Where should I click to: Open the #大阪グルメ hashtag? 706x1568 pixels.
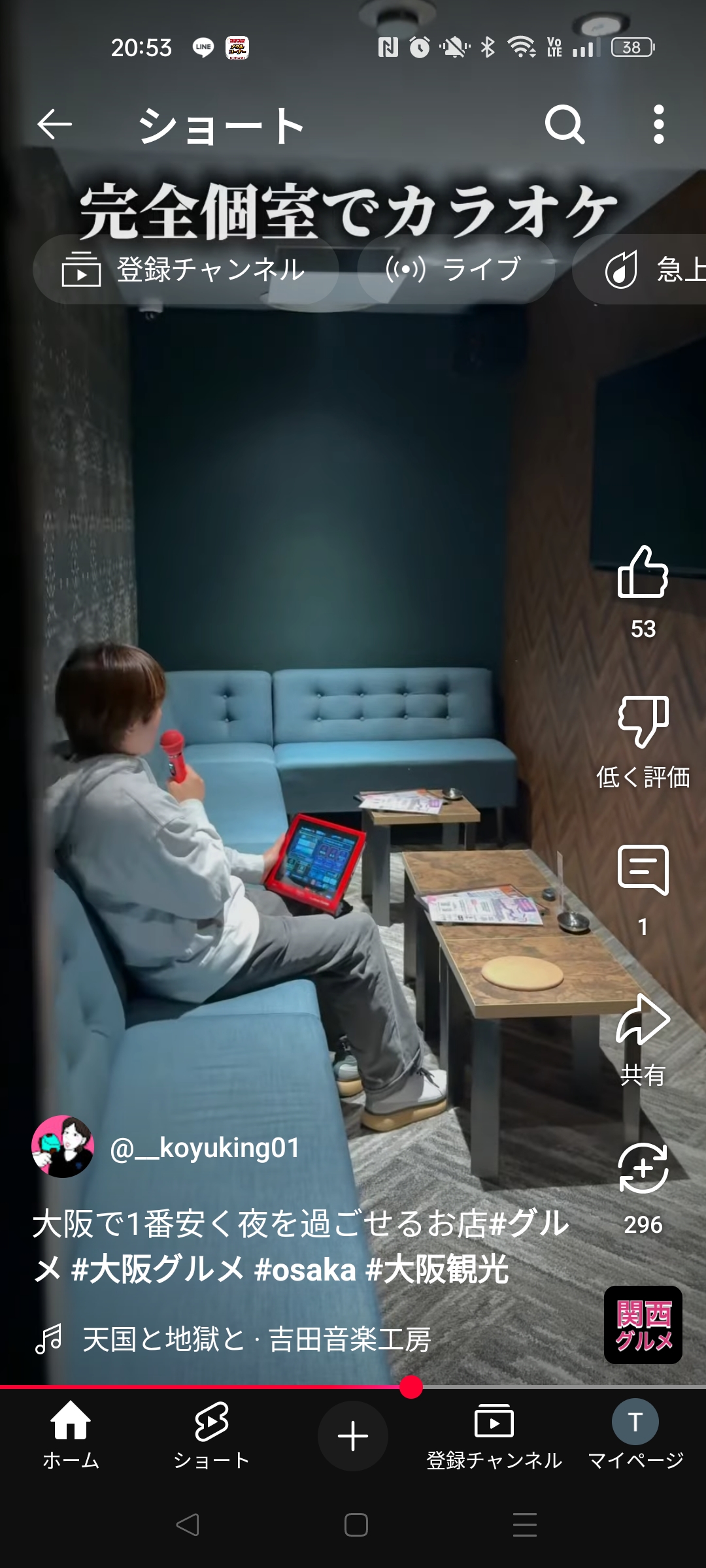coord(157,1270)
